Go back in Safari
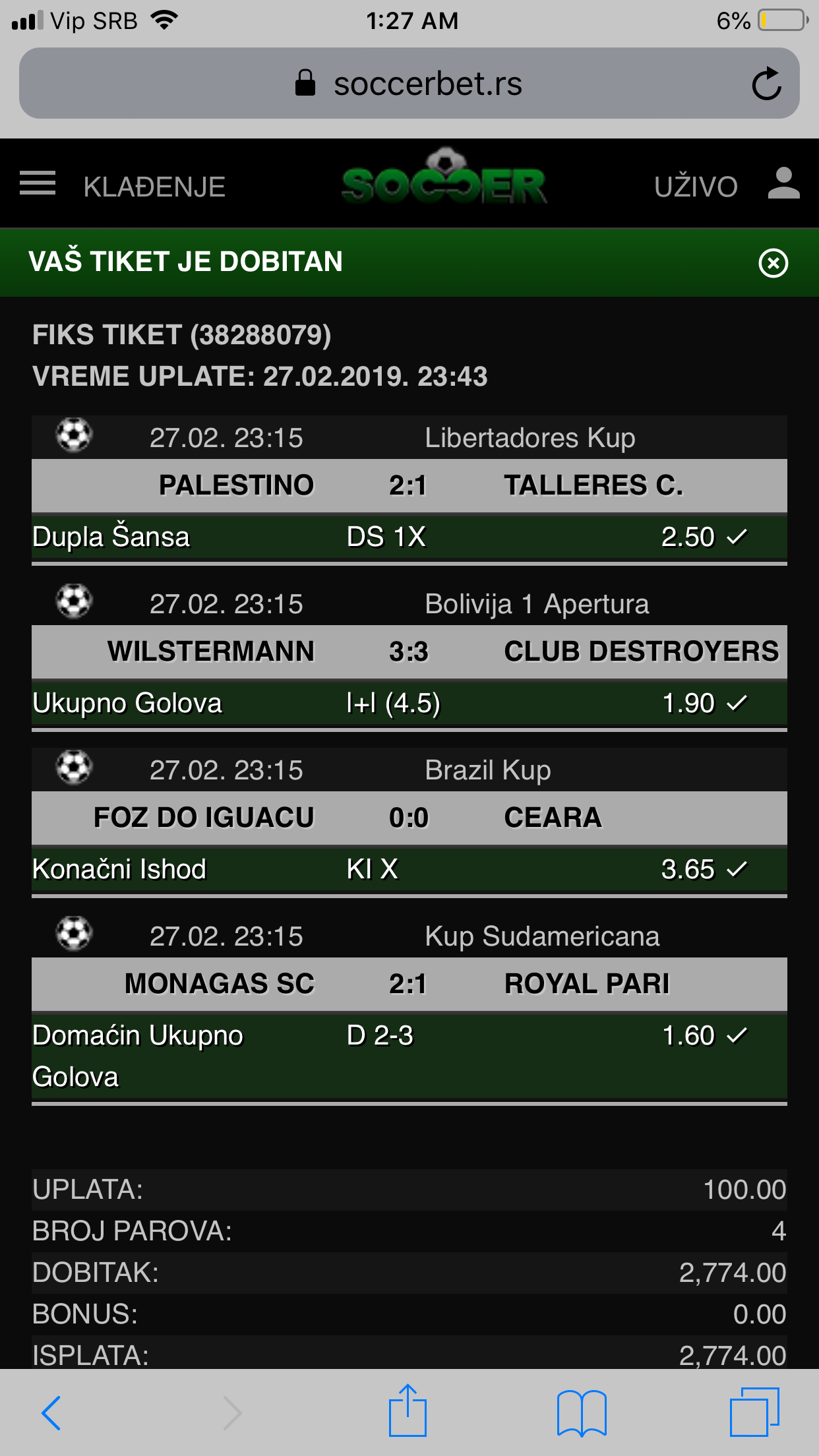Viewport: 819px width, 1456px height. 51,1412
